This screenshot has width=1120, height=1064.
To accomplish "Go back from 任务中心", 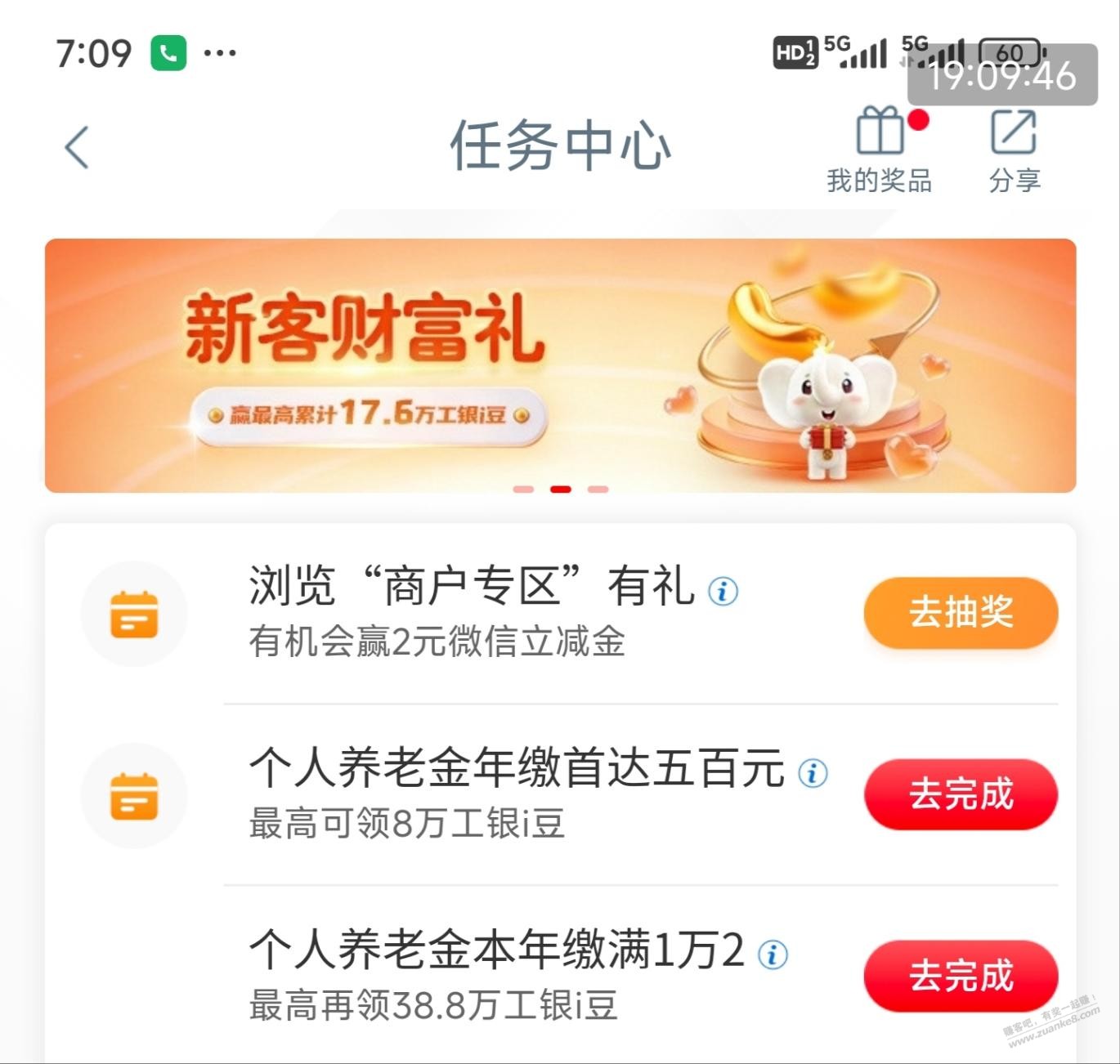I will (x=77, y=148).
